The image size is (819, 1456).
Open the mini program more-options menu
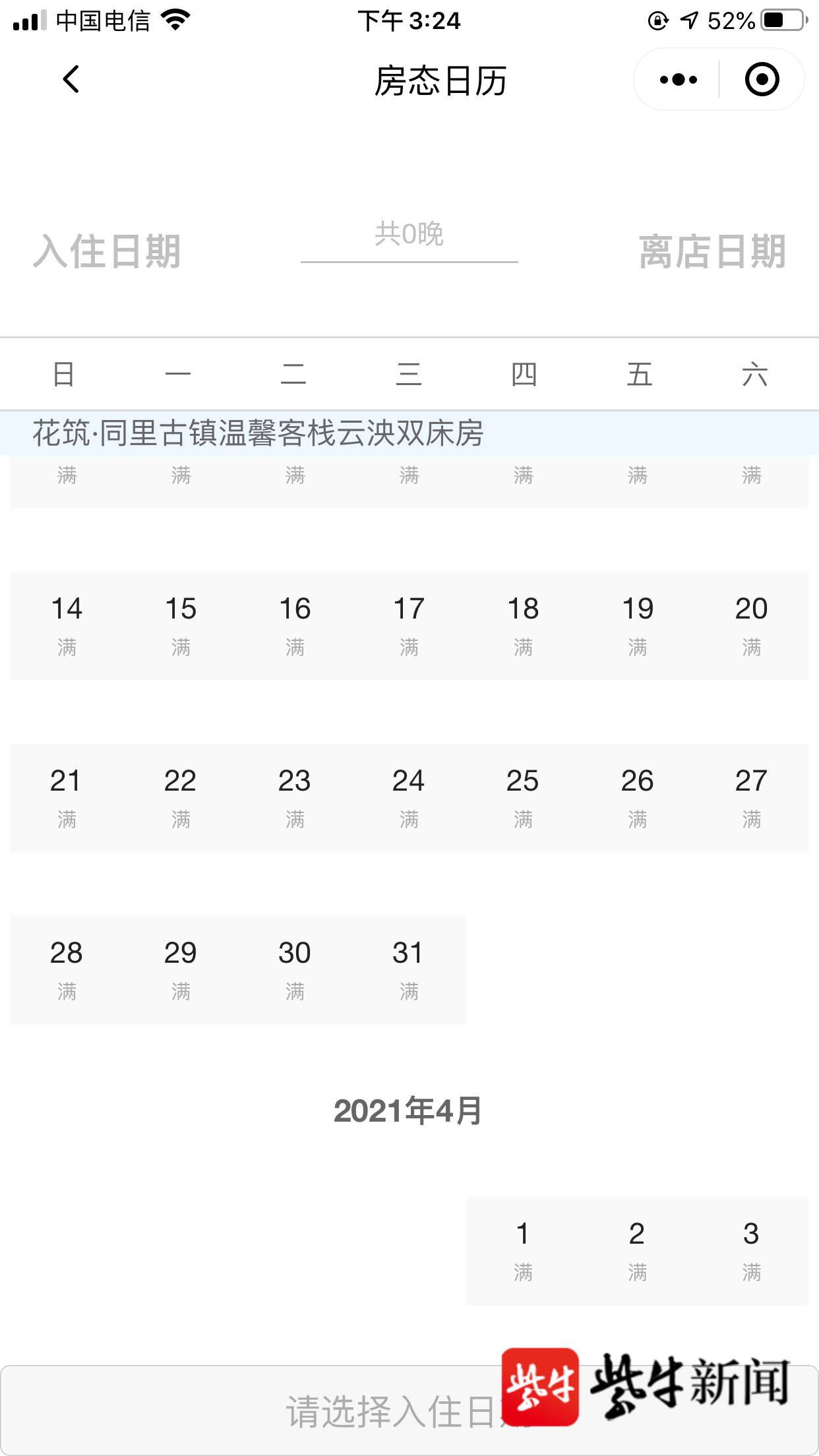click(678, 80)
